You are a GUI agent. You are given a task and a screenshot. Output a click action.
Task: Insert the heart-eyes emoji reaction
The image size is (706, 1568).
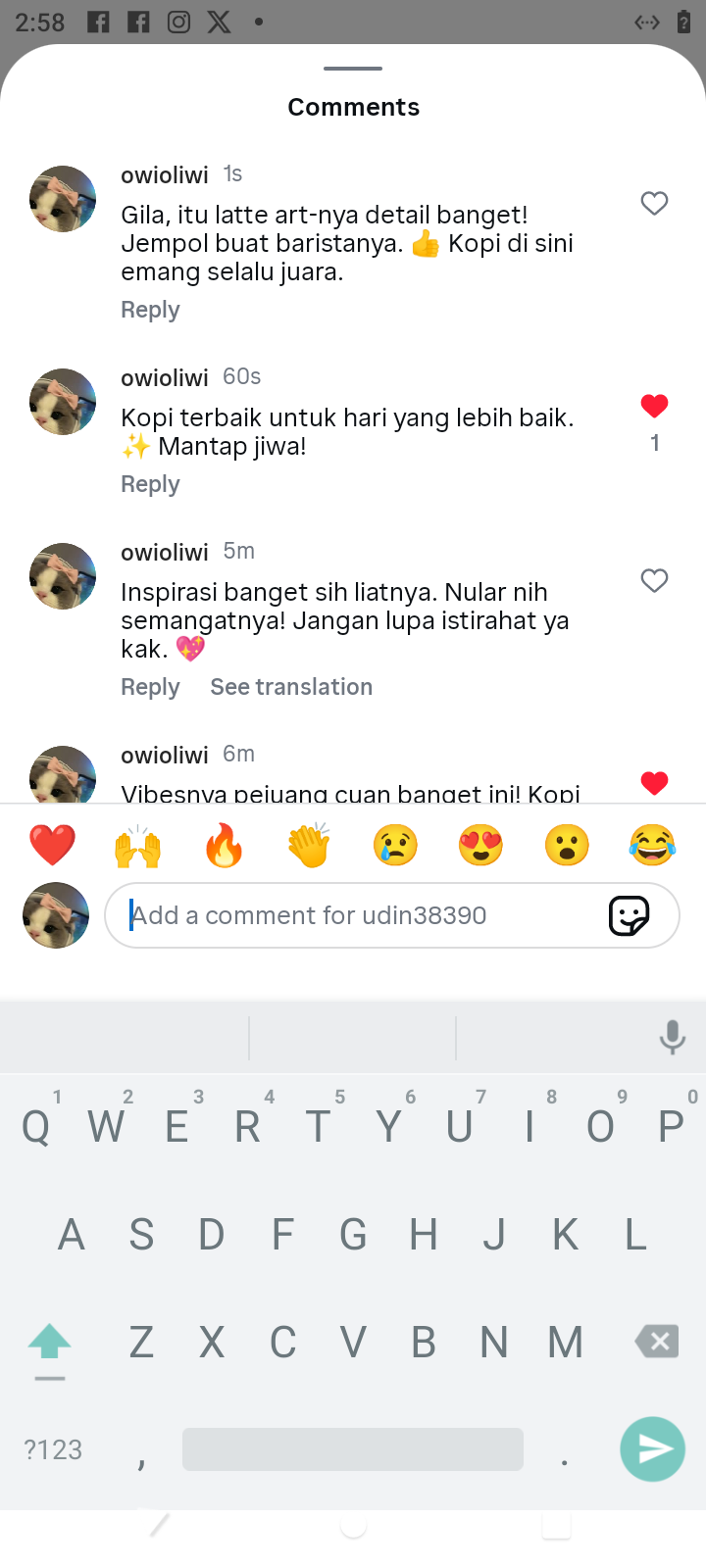[480, 845]
